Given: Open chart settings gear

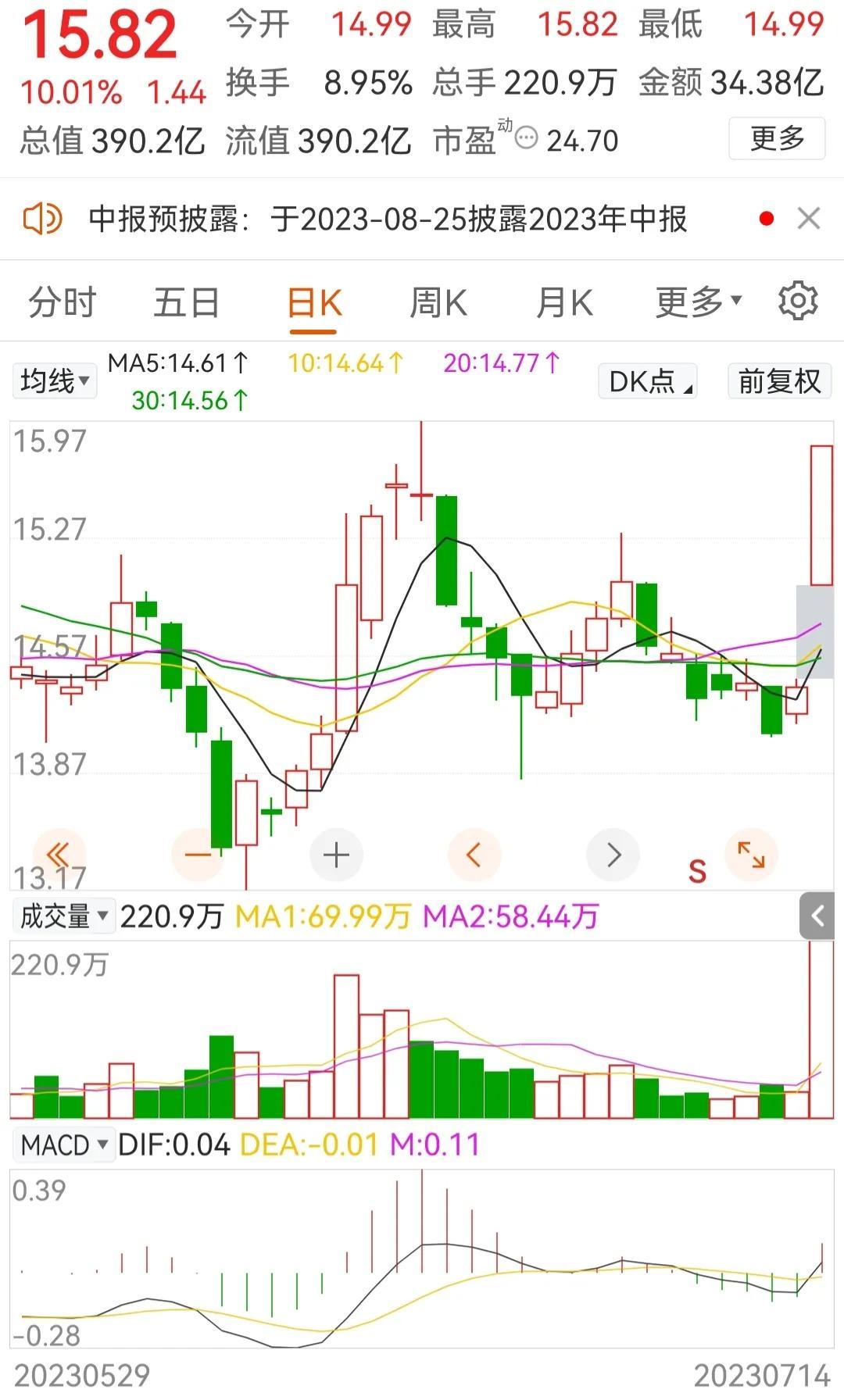Looking at the screenshot, I should coord(798,302).
